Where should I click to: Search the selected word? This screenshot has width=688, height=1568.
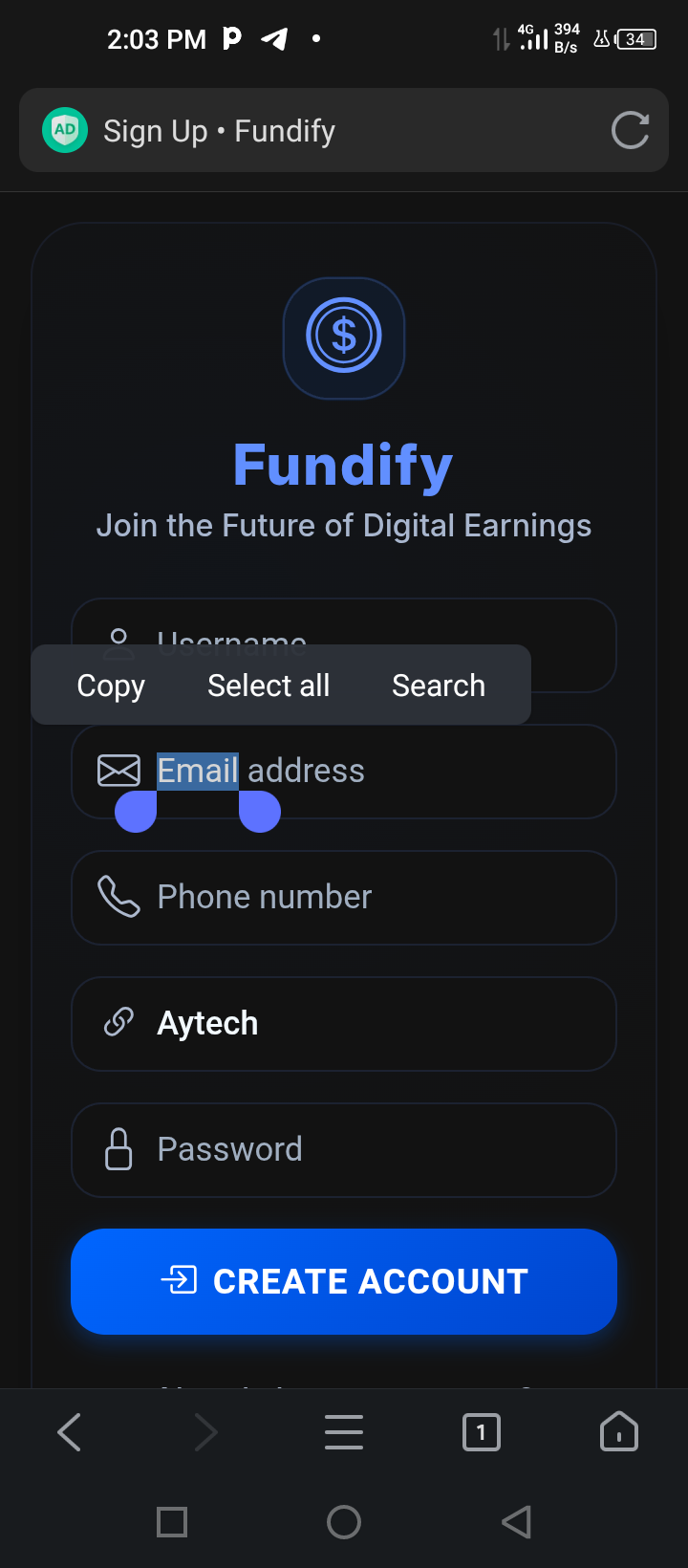pyautogui.click(x=439, y=686)
